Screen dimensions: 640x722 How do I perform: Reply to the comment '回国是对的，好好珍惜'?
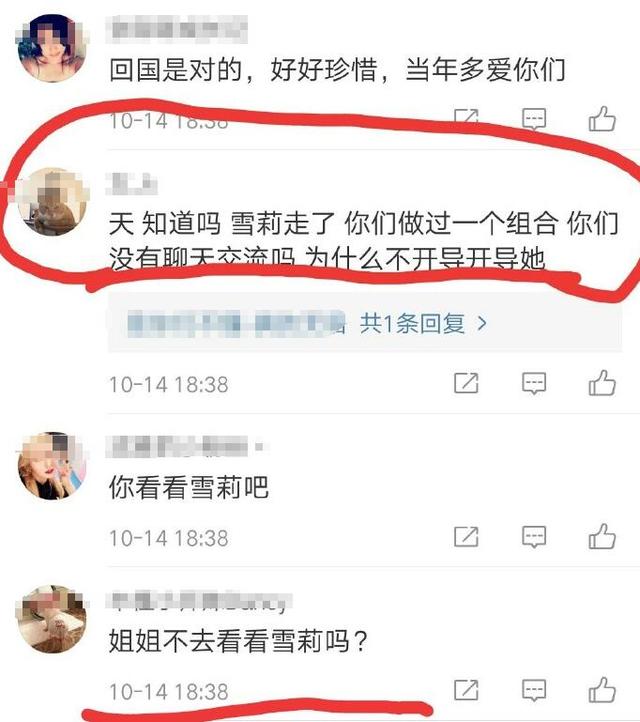click(x=535, y=120)
